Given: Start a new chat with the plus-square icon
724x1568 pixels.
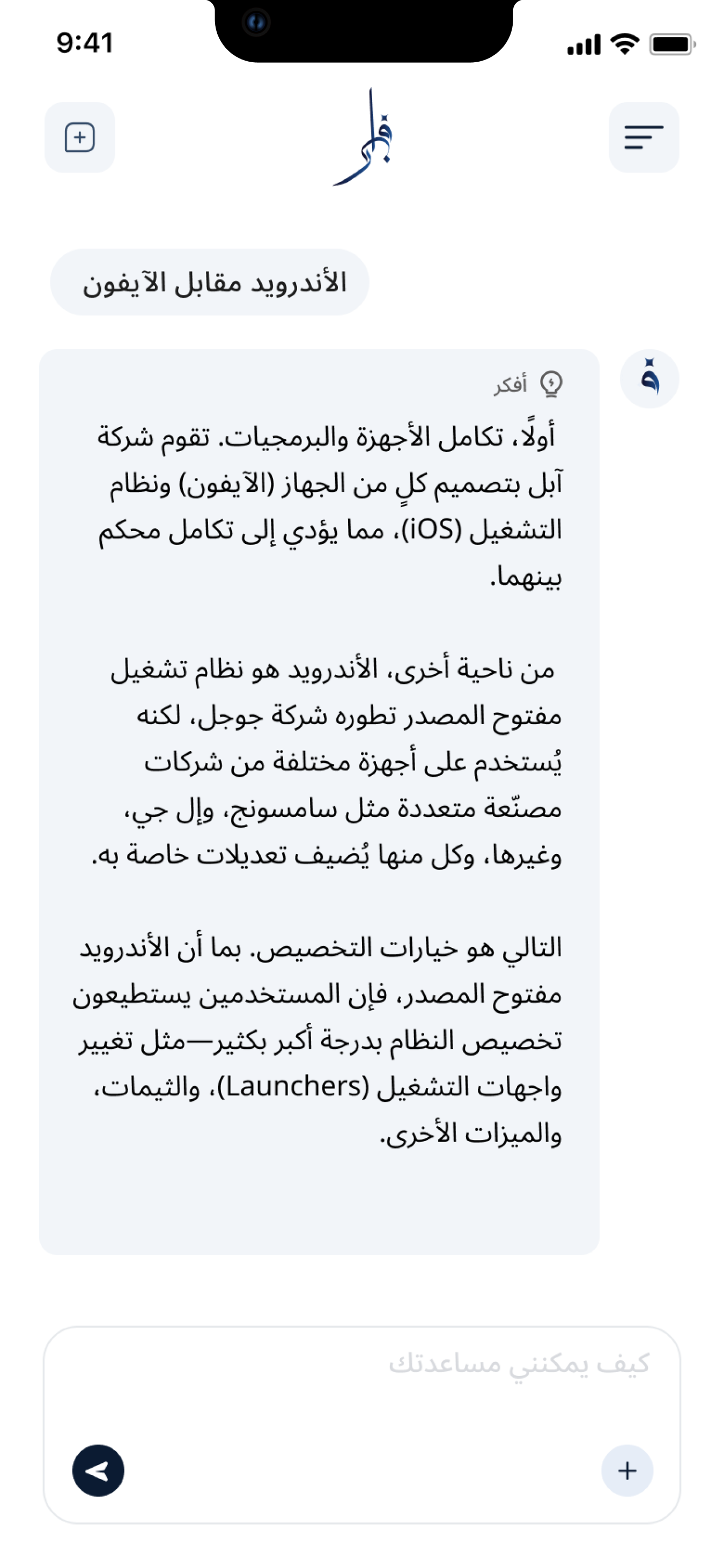Looking at the screenshot, I should pos(80,137).
